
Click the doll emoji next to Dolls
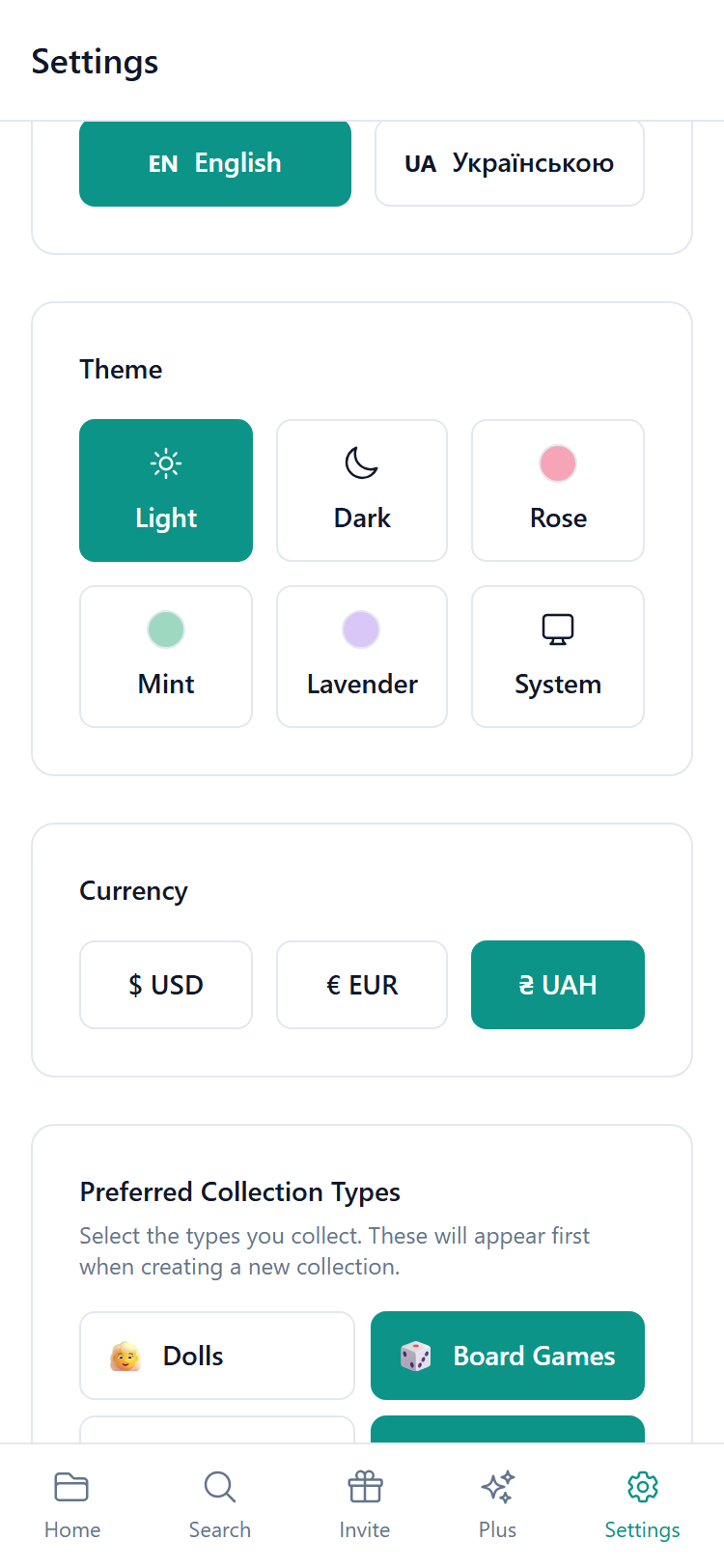[125, 1356]
